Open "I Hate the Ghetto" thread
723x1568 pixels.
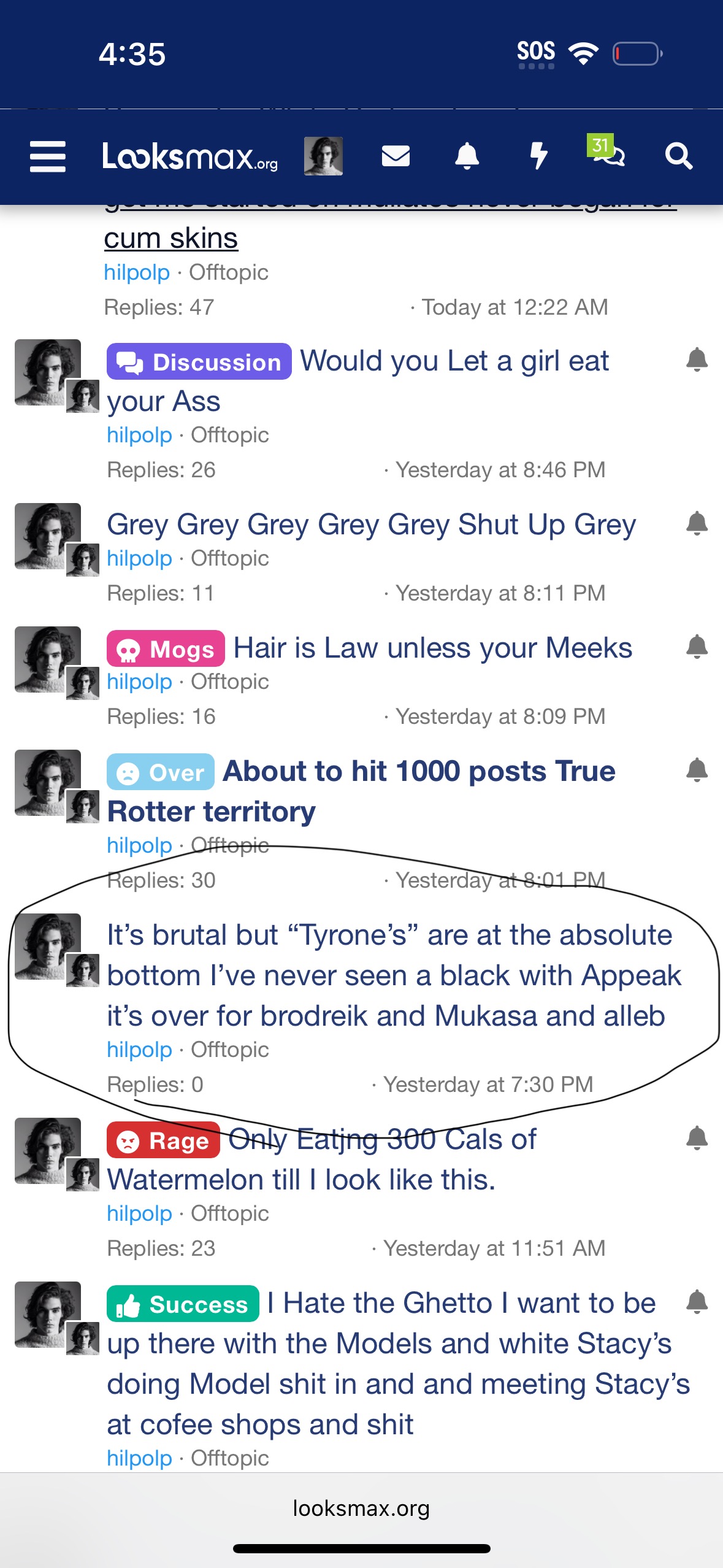(x=399, y=1364)
